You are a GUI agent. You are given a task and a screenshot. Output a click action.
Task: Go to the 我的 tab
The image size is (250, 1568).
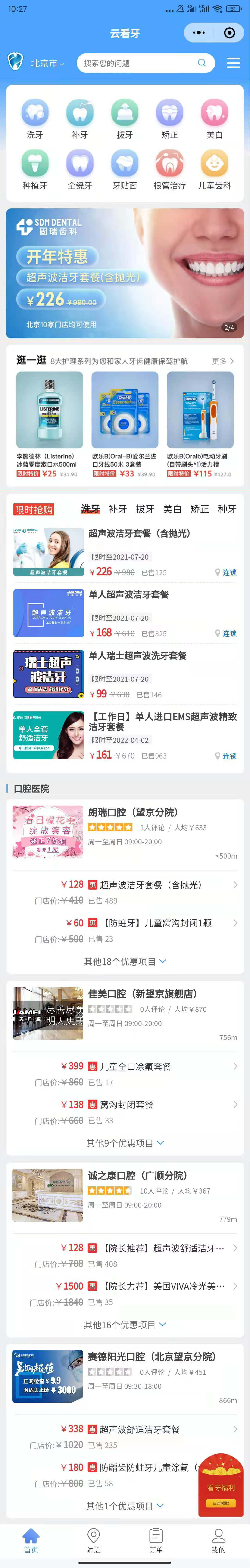pyautogui.click(x=218, y=1541)
